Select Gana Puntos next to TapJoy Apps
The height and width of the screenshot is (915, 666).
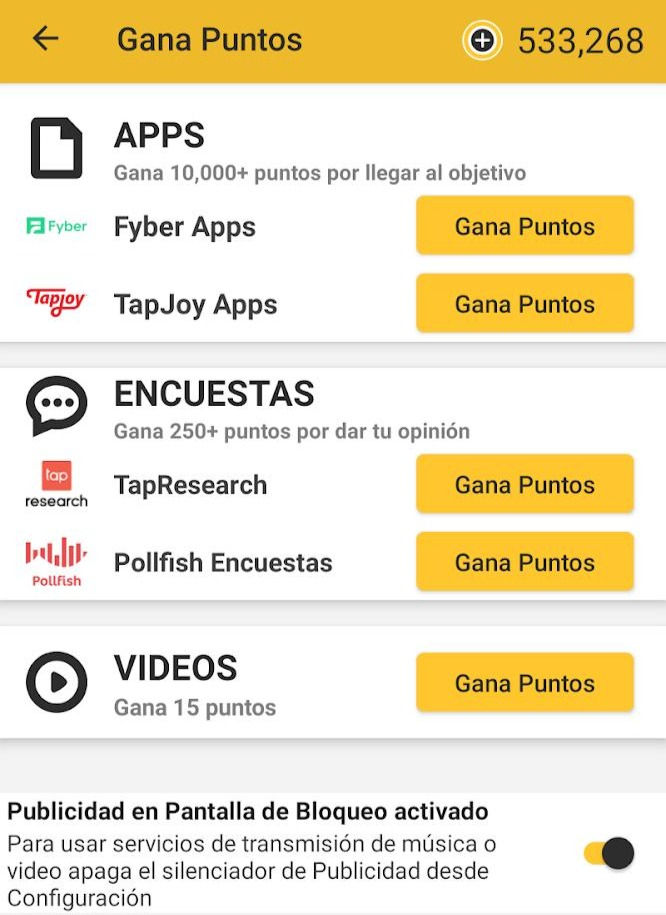524,304
